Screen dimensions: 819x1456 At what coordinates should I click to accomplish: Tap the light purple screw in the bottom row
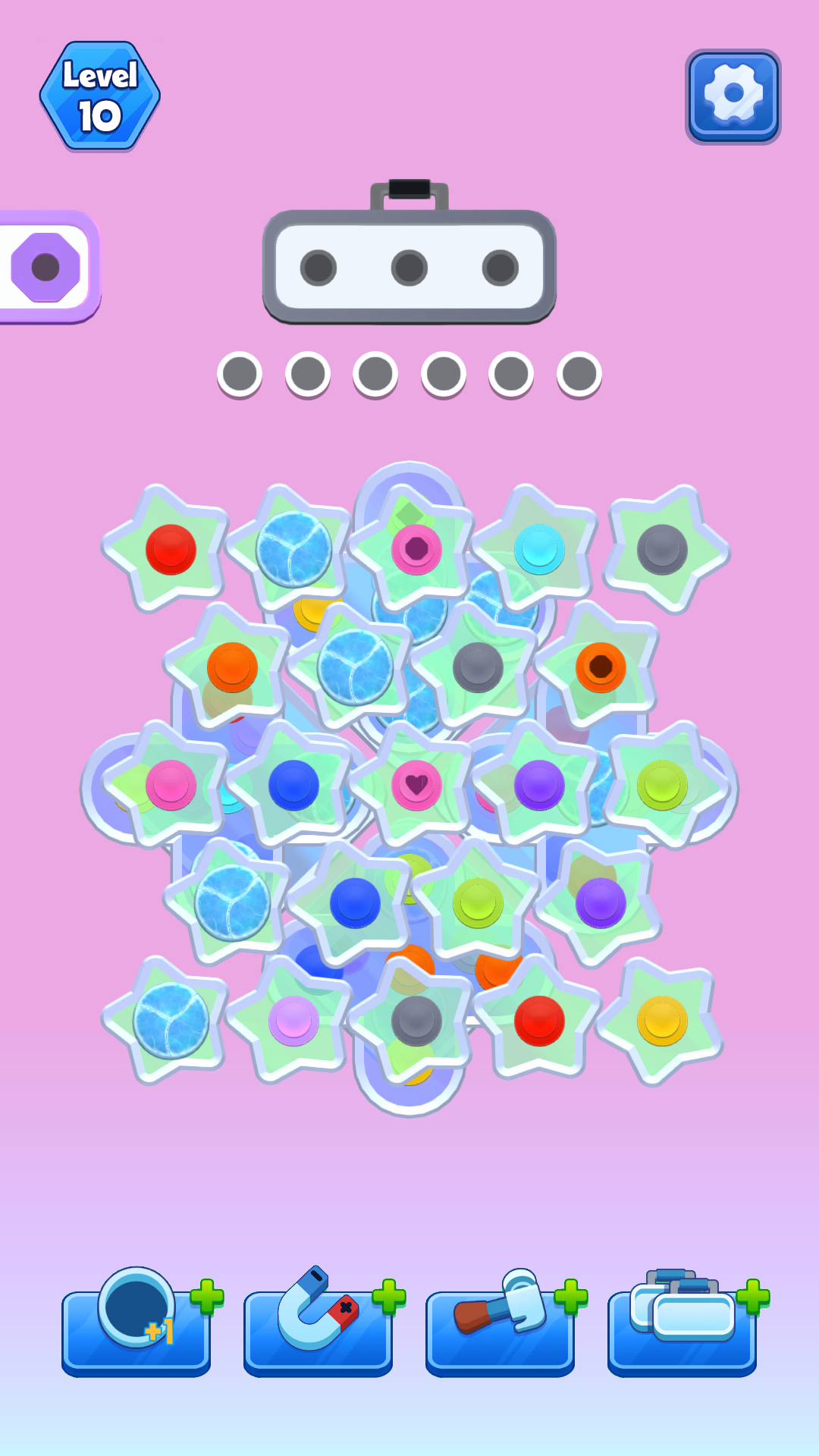[293, 1021]
